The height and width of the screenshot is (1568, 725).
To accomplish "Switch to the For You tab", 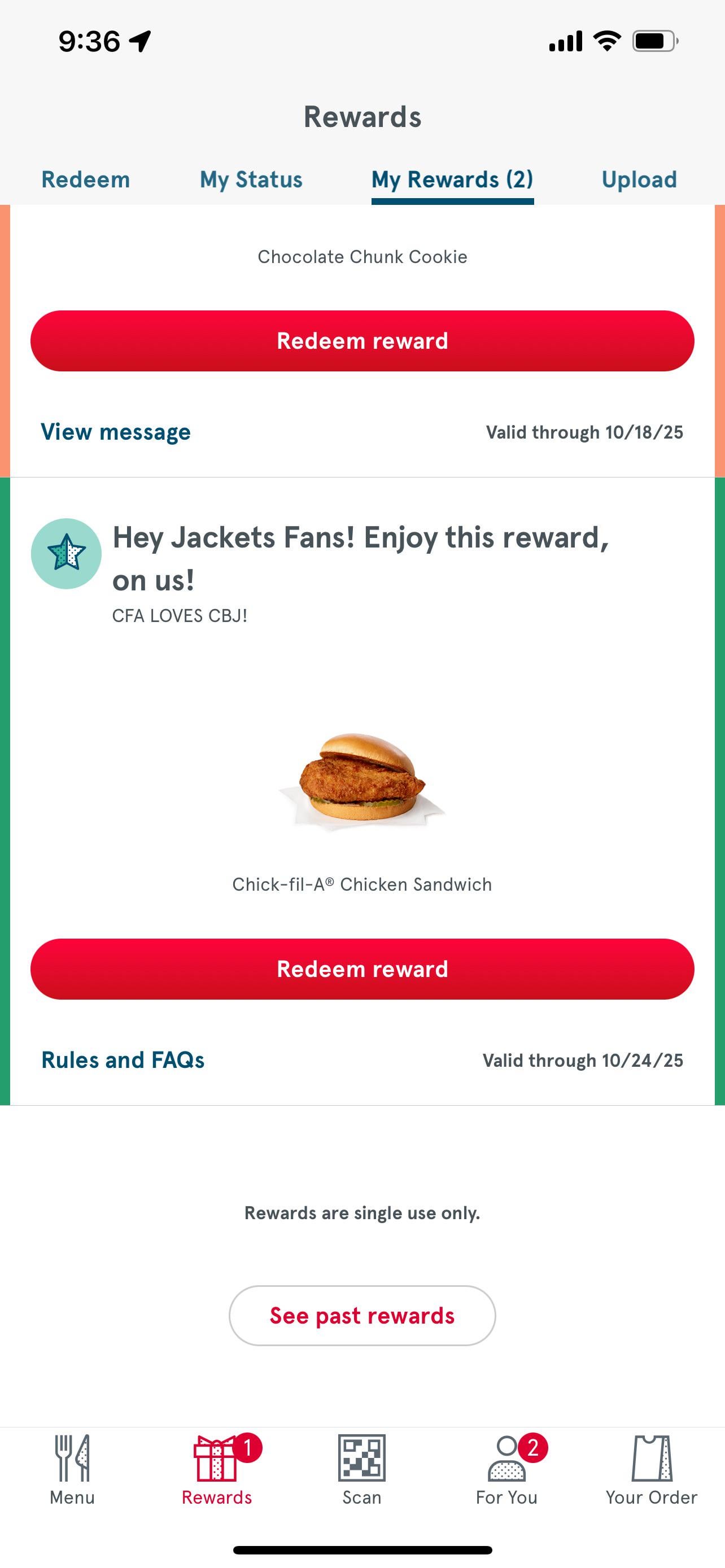I will (506, 1470).
